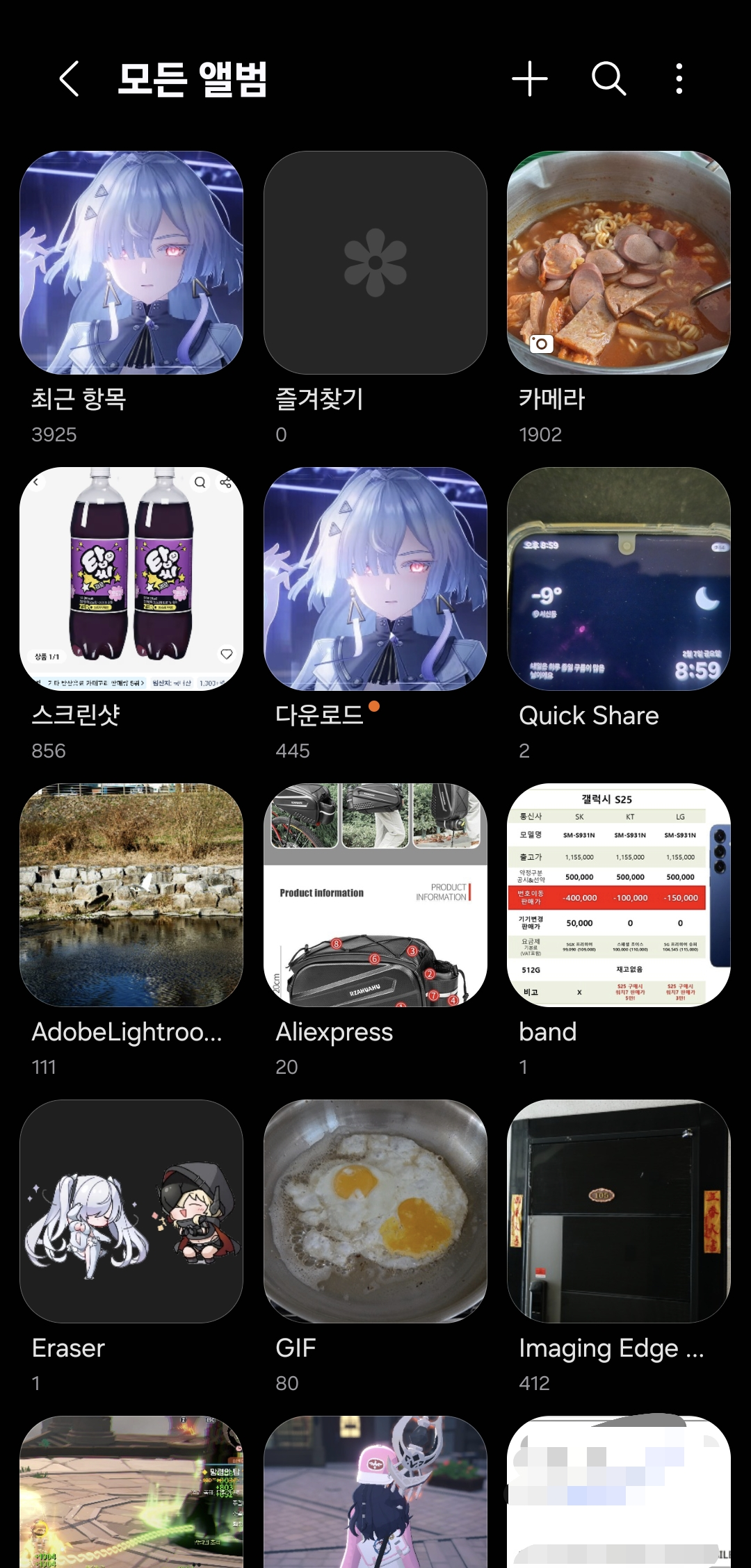This screenshot has height=1568, width=751.
Task: Open the Eraser album
Action: point(131,1211)
